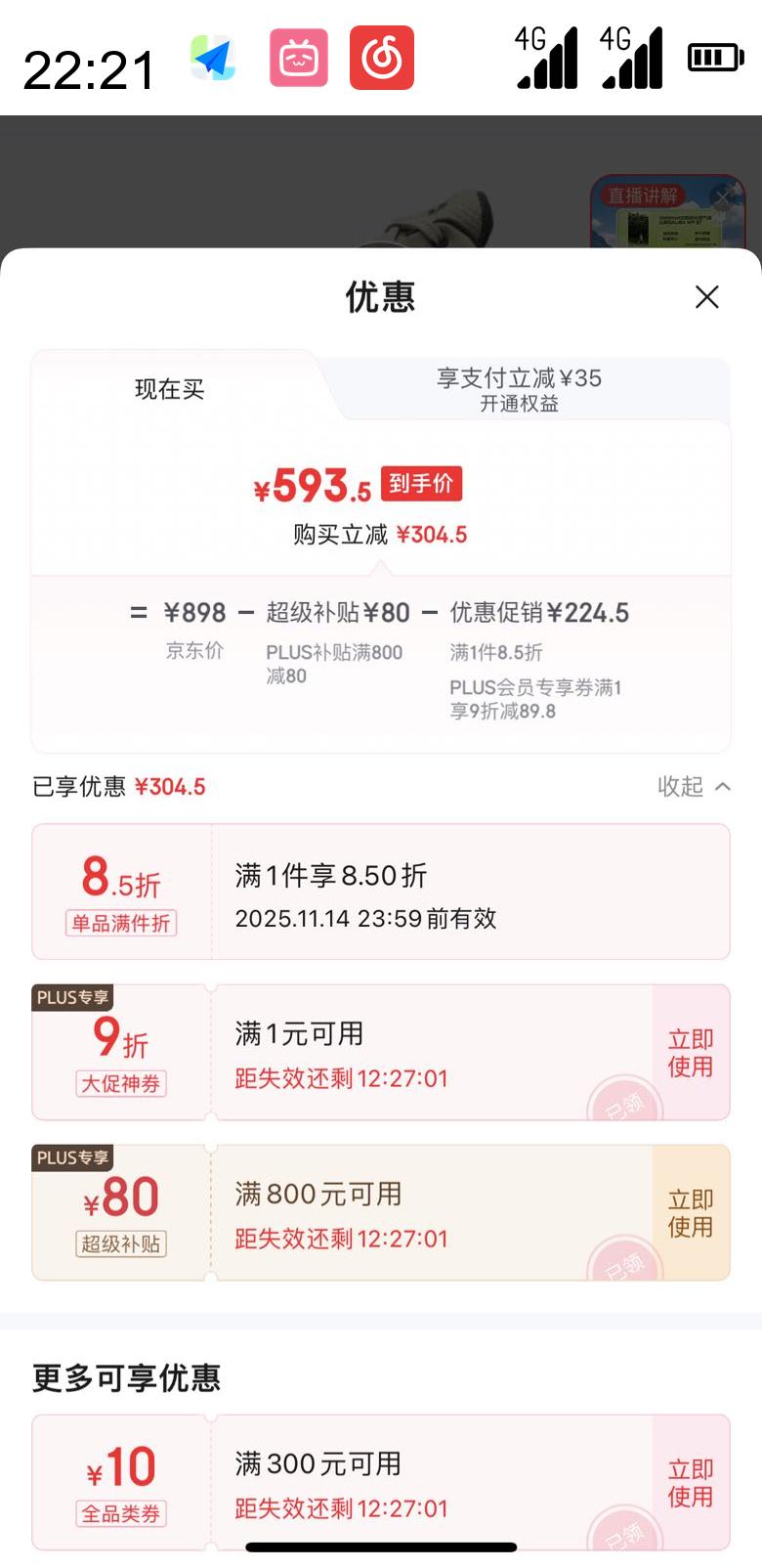Viewport: 762px width, 1568px height.
Task: Use the ¥10 全品类券 coupon now
Action: pos(691,1483)
